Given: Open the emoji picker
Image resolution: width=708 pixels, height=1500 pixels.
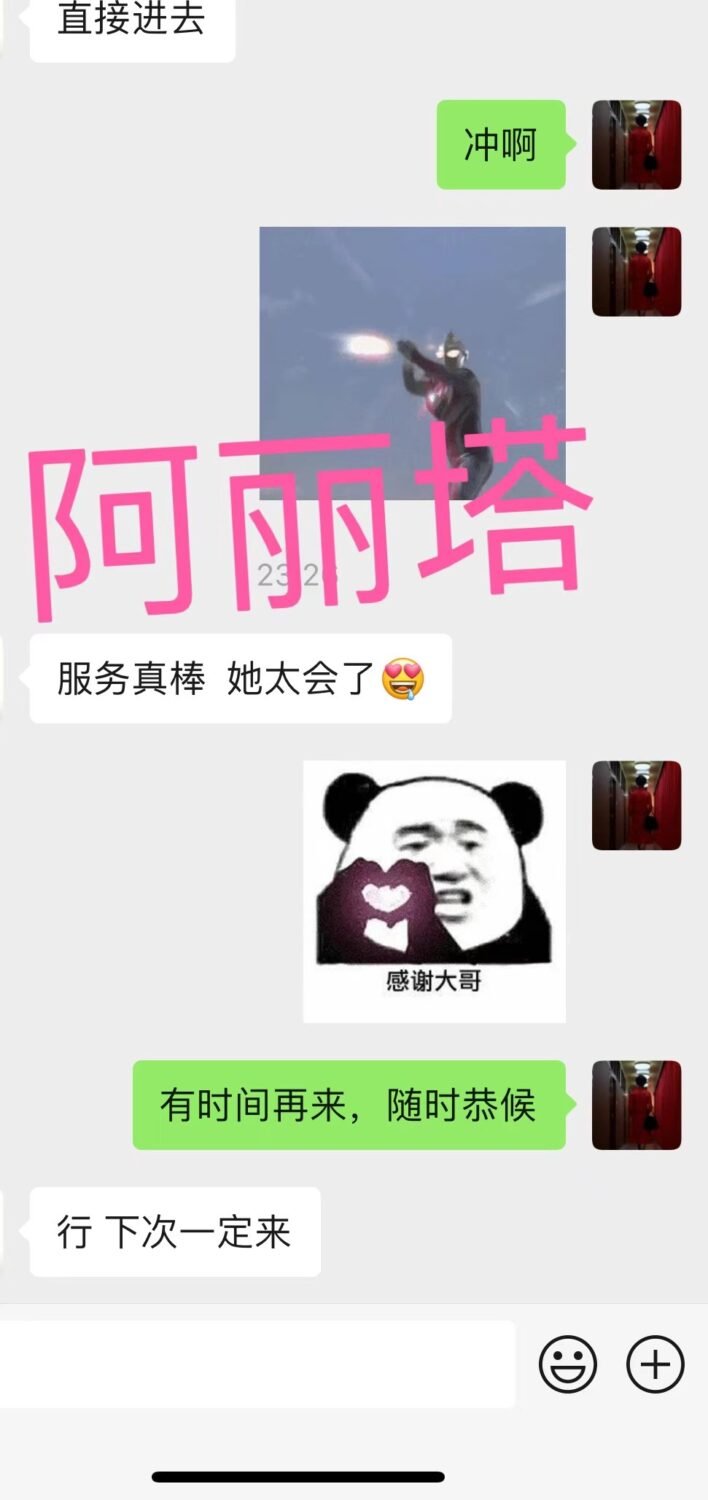Looking at the screenshot, I should point(568,1365).
